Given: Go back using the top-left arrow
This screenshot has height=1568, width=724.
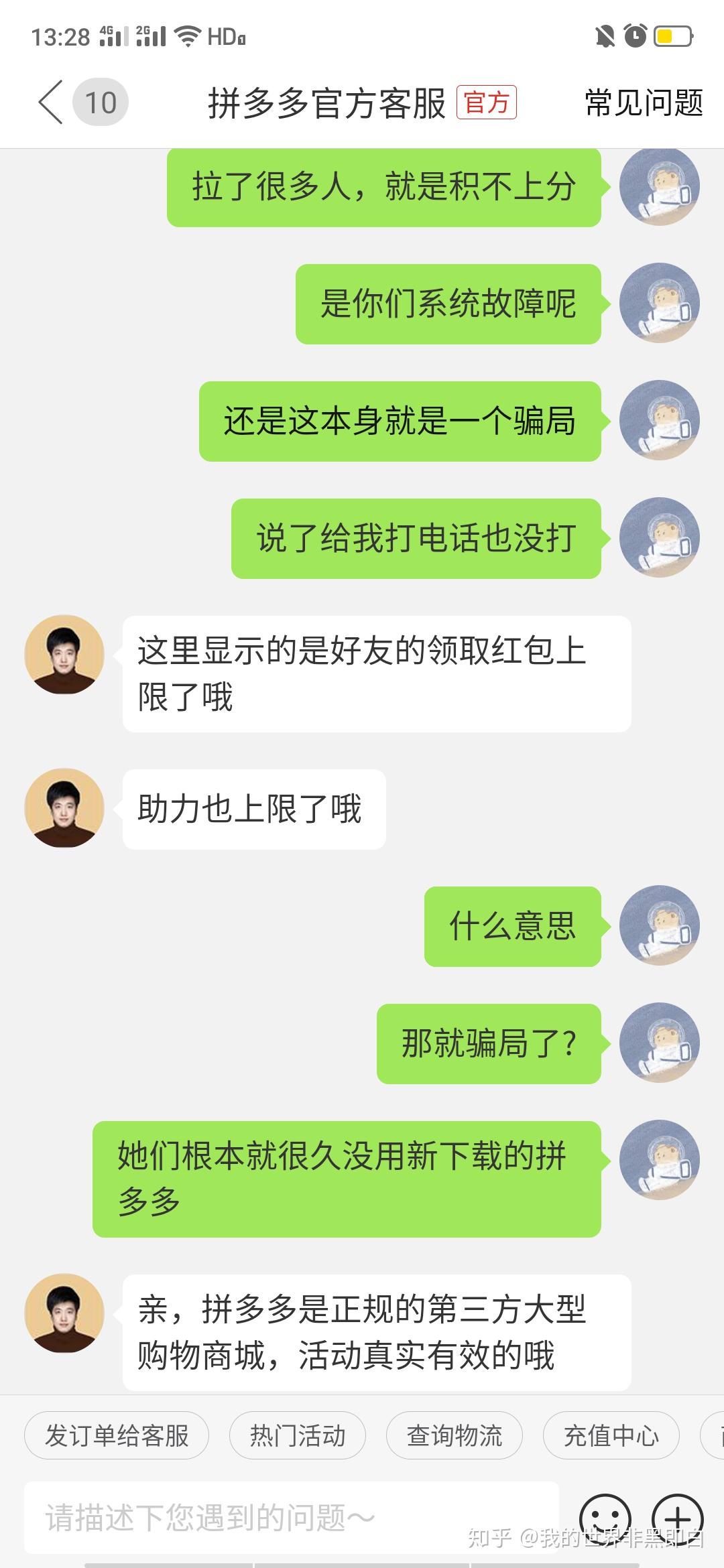Looking at the screenshot, I should click(51, 103).
